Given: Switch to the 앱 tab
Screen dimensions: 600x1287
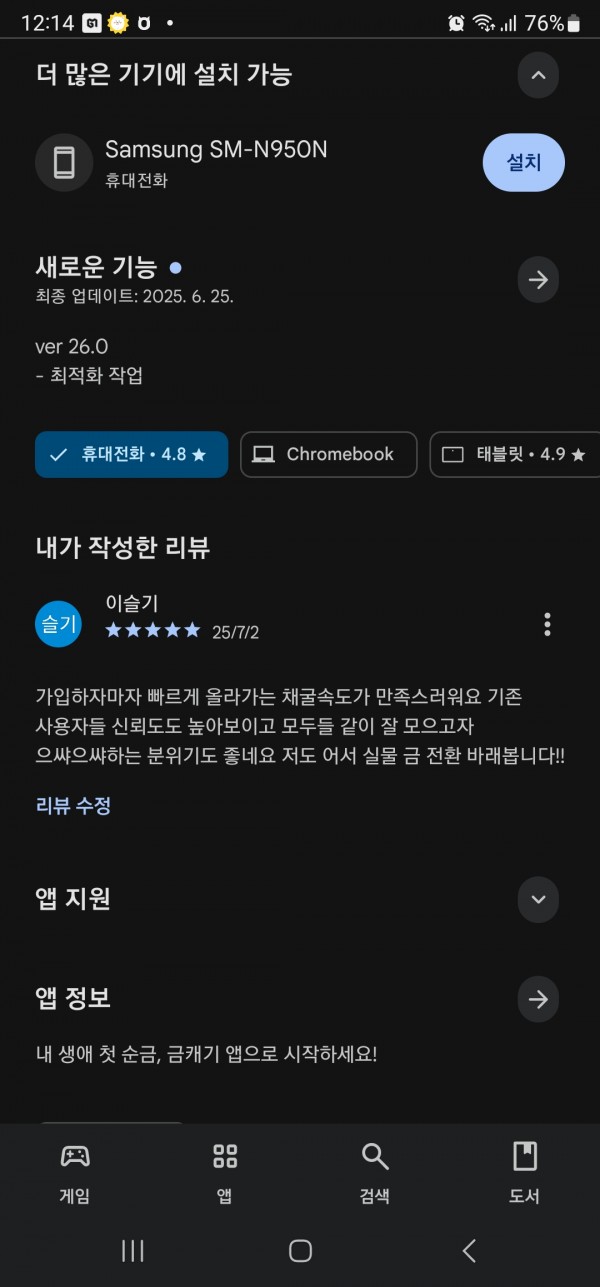Looking at the screenshot, I should tap(225, 1174).
